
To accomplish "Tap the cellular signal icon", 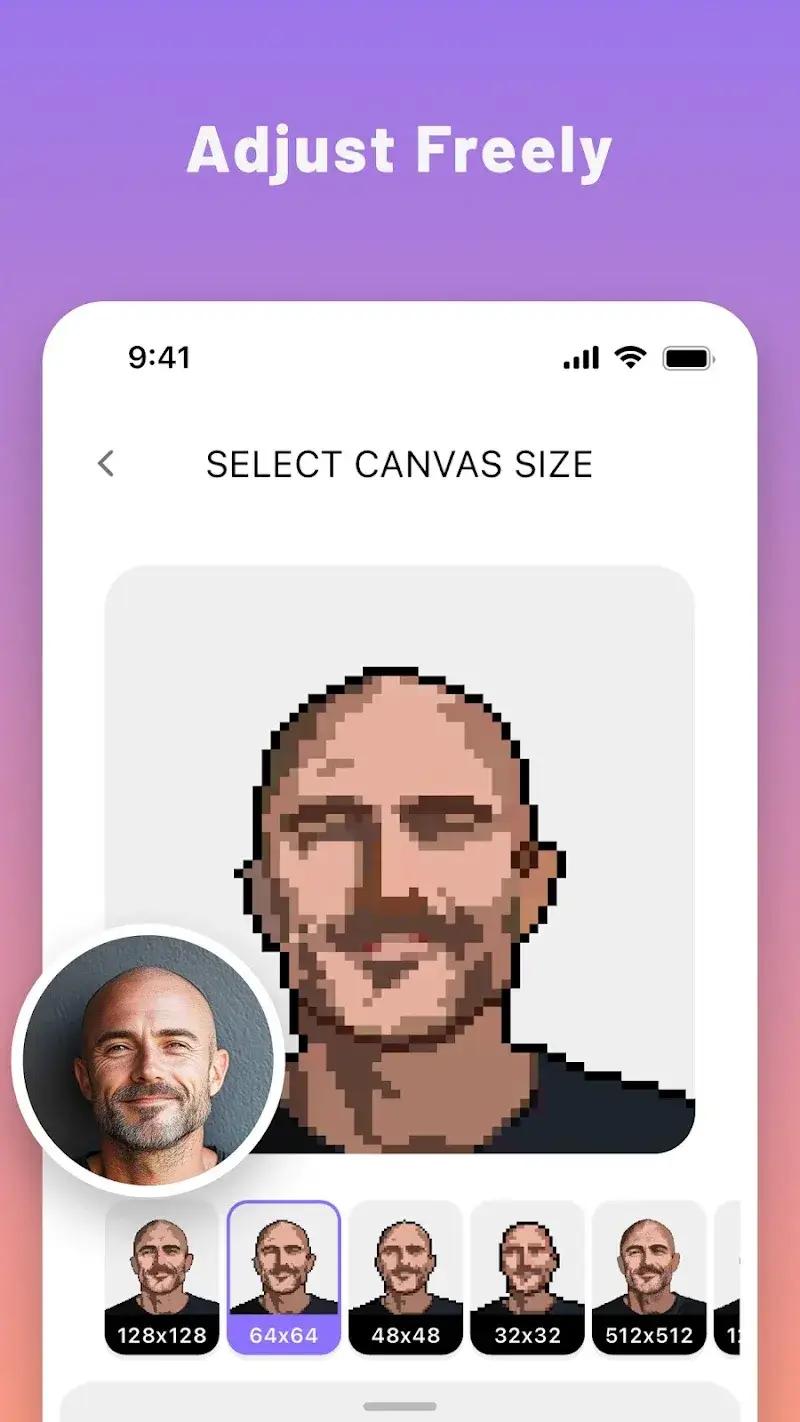I will tap(581, 357).
